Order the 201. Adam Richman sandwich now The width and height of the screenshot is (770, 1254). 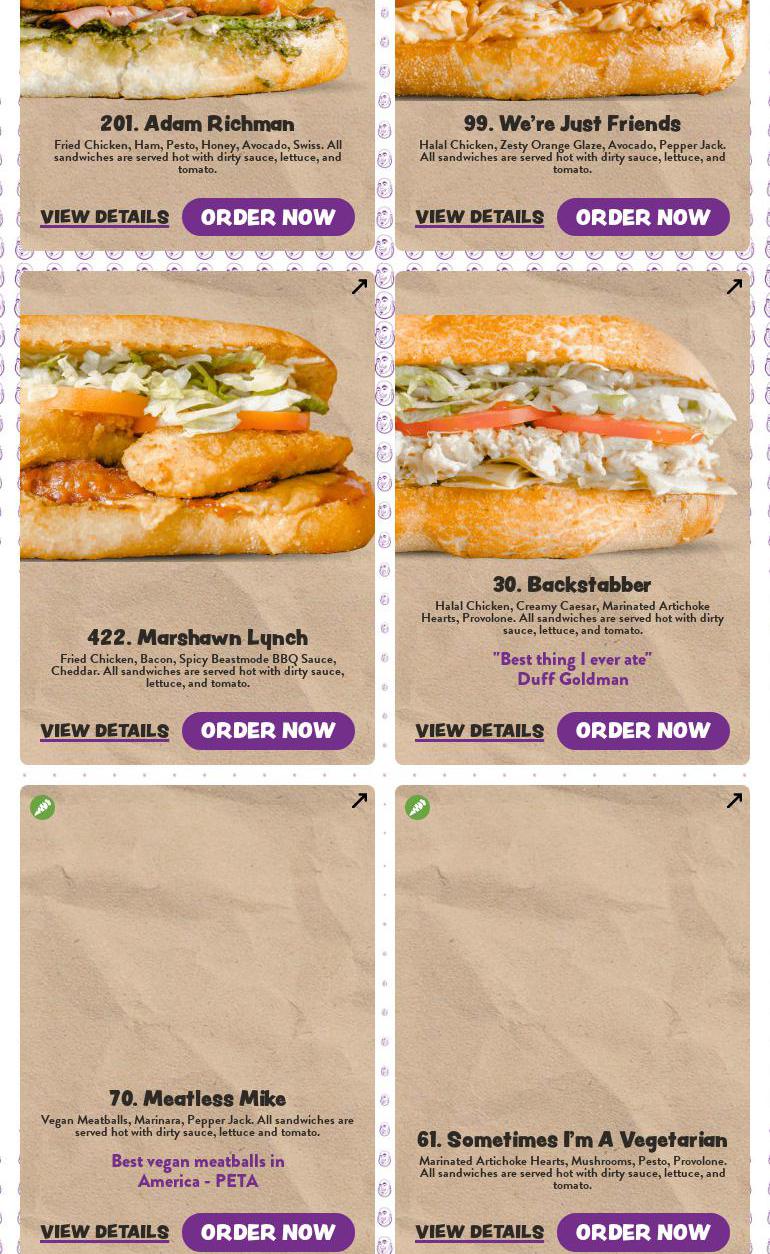(x=268, y=217)
